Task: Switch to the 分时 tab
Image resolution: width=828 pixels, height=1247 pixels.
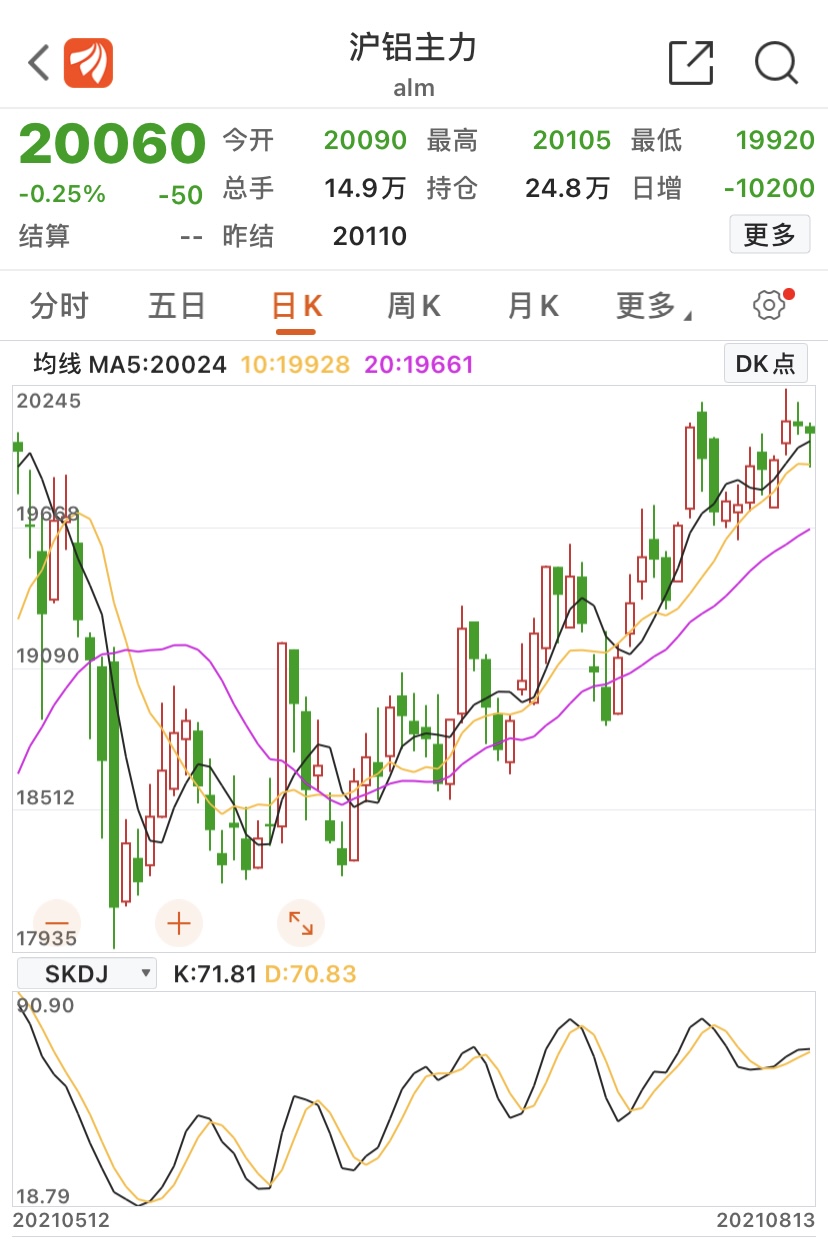Action: point(60,306)
